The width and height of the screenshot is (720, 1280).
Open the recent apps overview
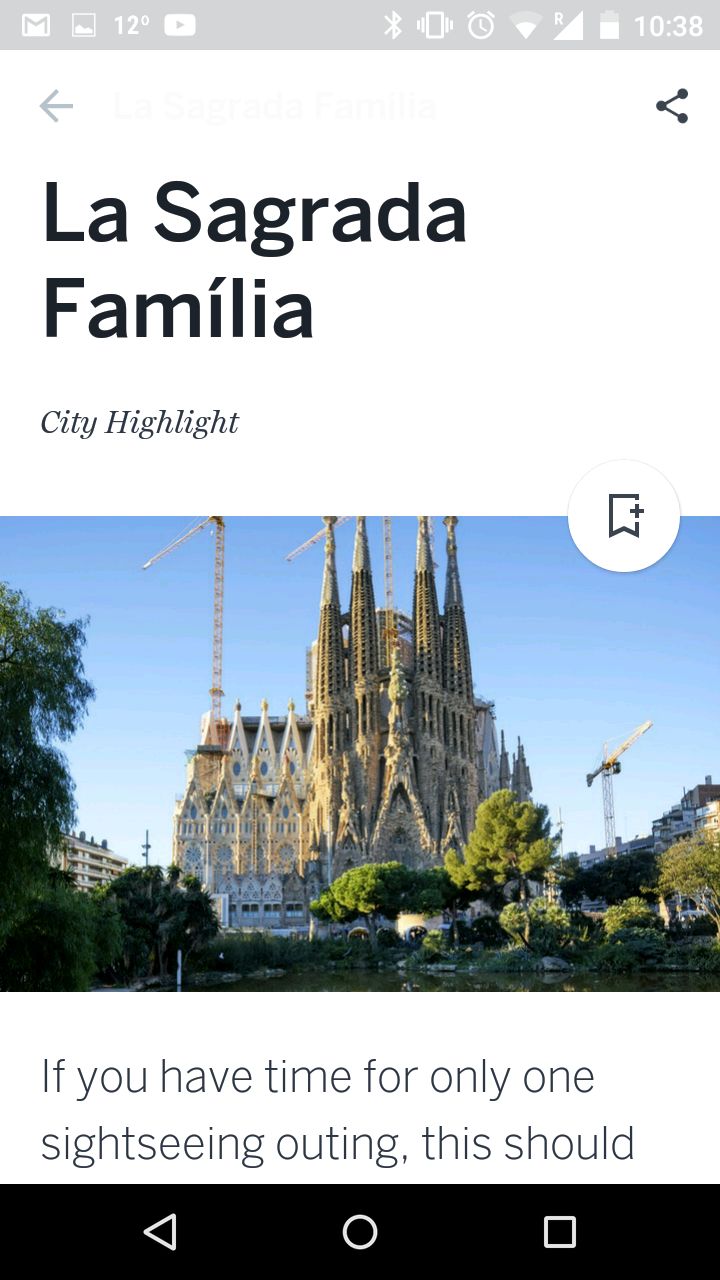pos(560,1232)
